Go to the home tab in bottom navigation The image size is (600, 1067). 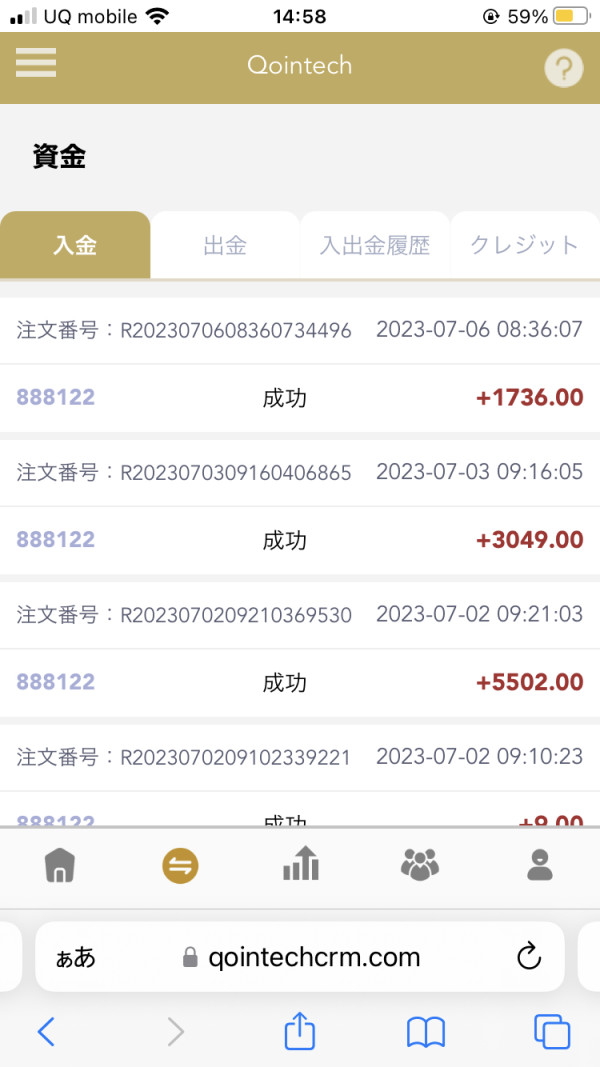60,865
